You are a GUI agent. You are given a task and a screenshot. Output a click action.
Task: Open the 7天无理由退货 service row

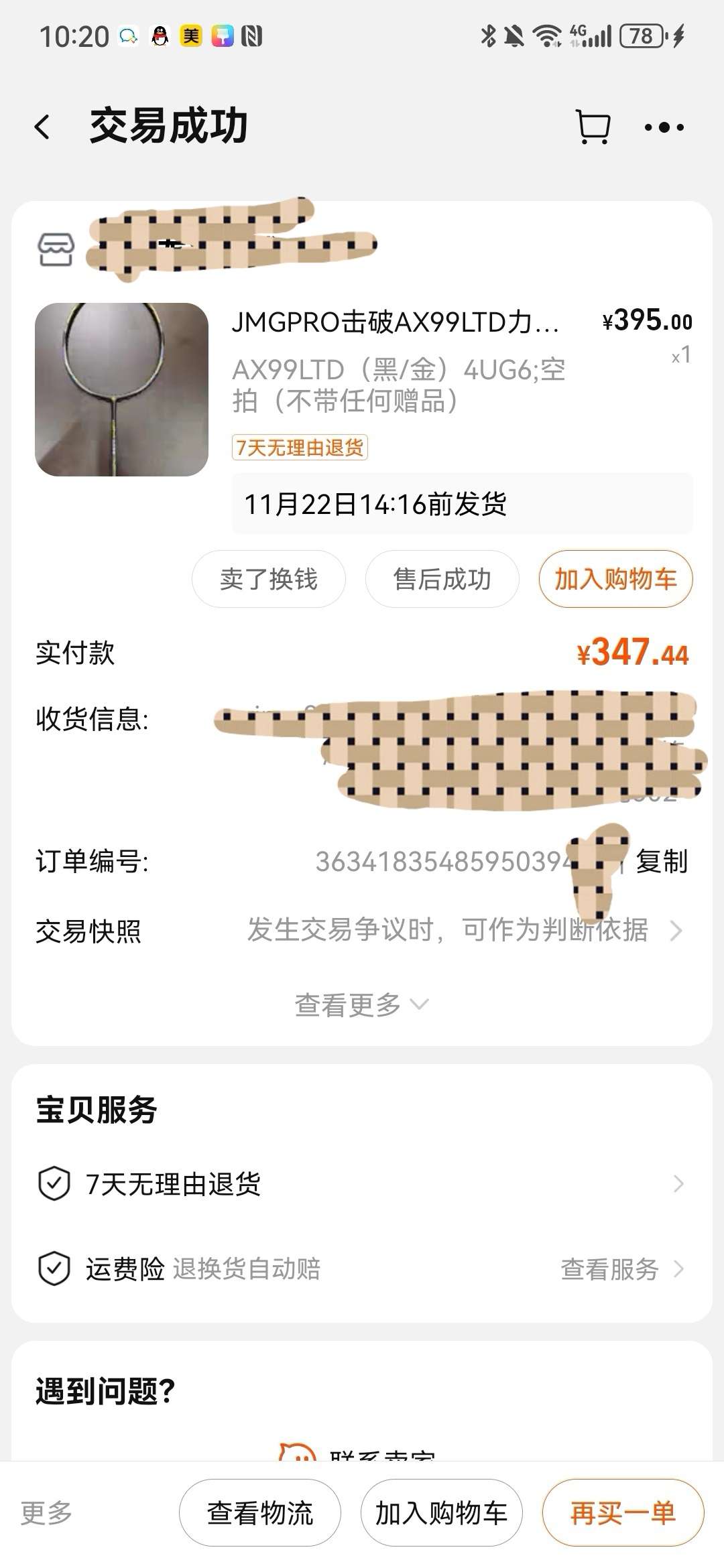362,1184
